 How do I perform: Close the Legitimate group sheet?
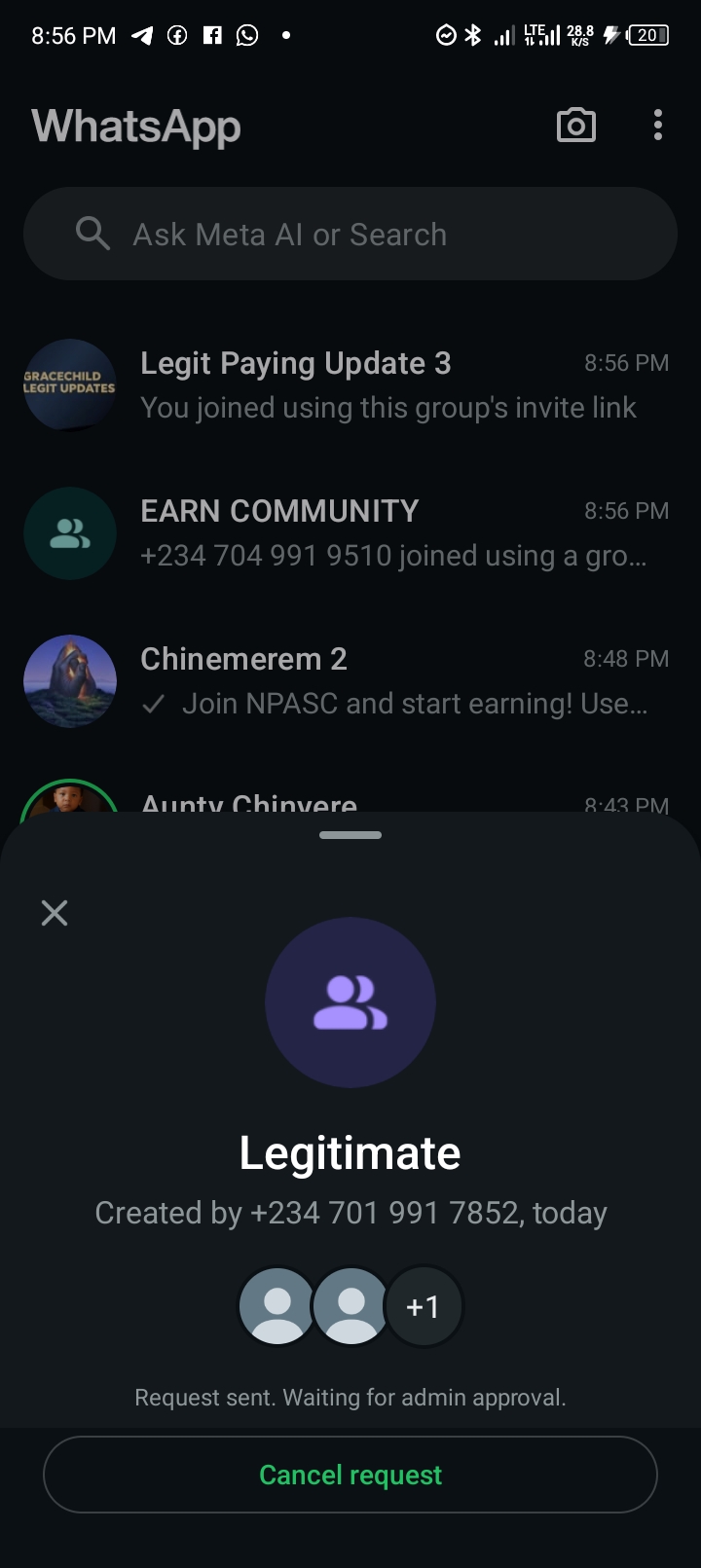point(55,912)
